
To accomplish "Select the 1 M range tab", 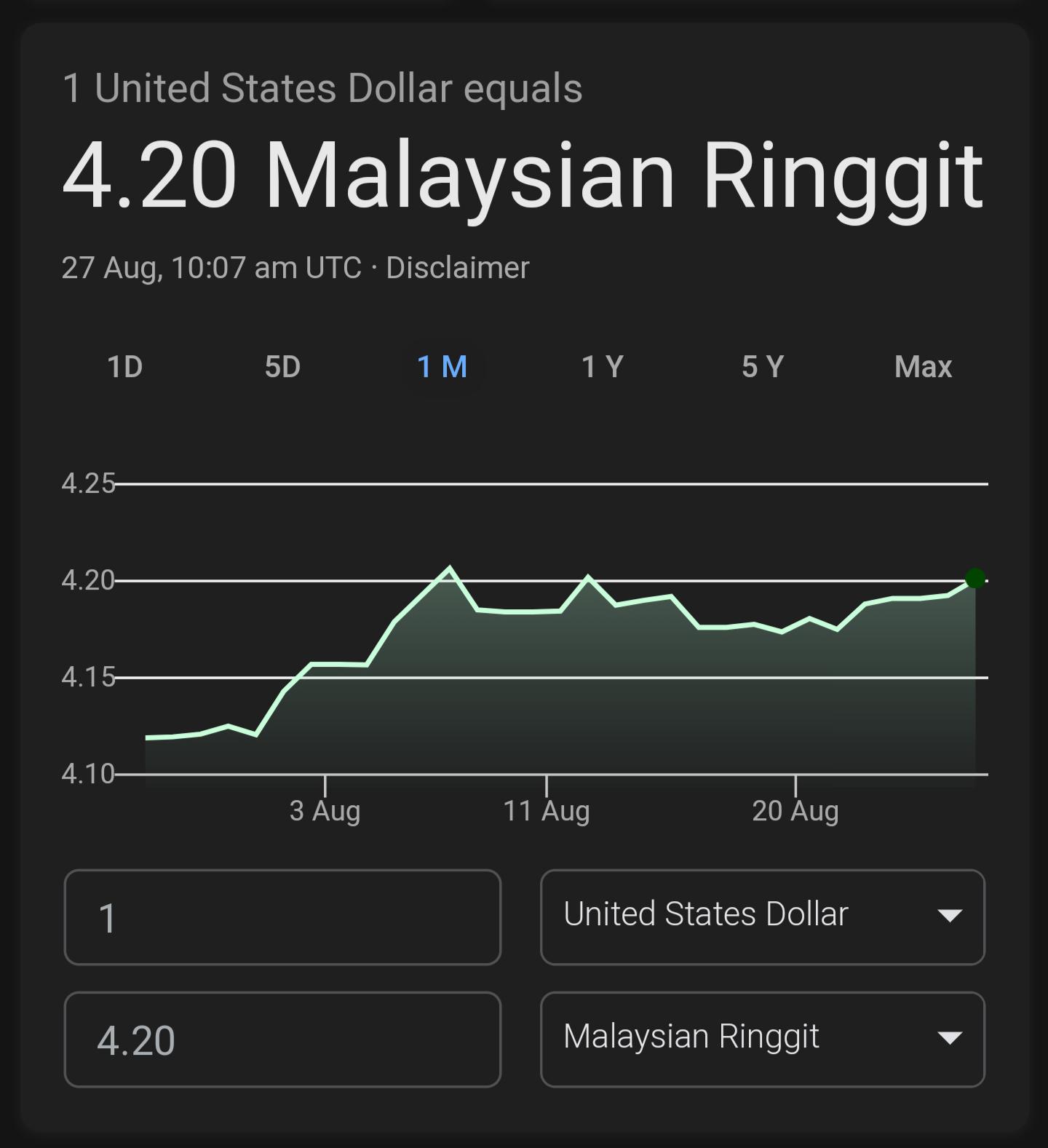I will pyautogui.click(x=442, y=366).
